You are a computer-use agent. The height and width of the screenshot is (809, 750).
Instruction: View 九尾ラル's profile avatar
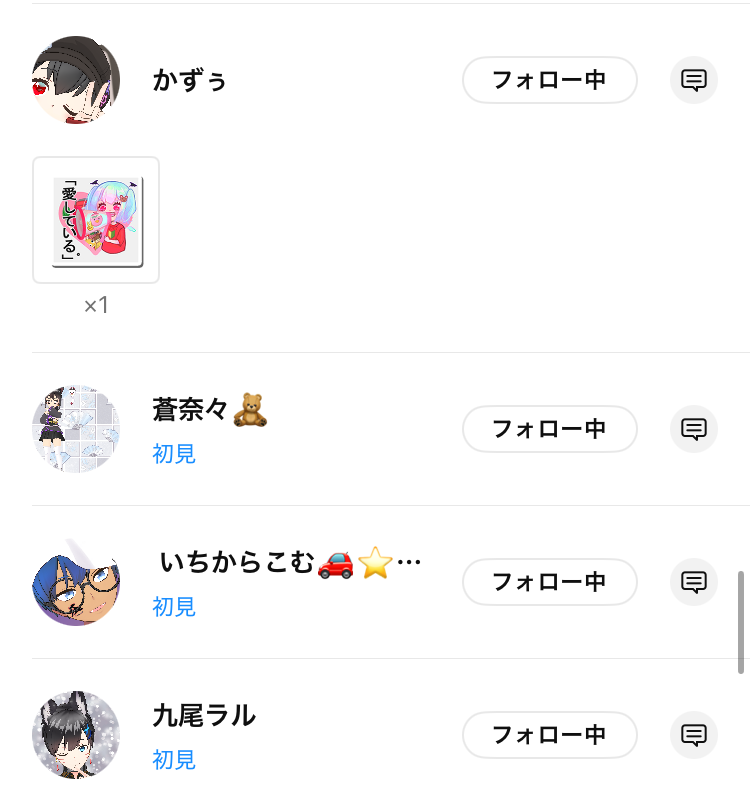click(76, 735)
